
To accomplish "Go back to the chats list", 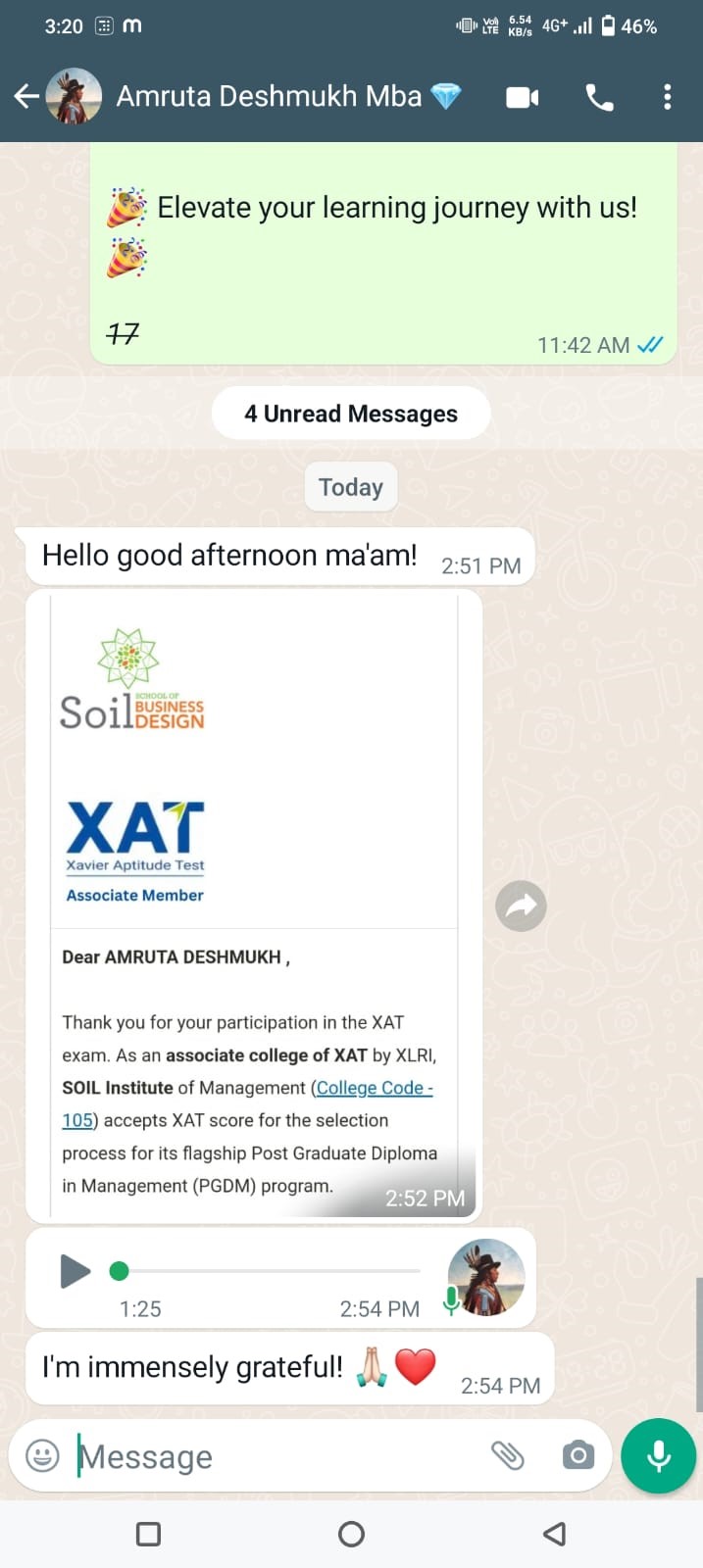I will click(26, 96).
